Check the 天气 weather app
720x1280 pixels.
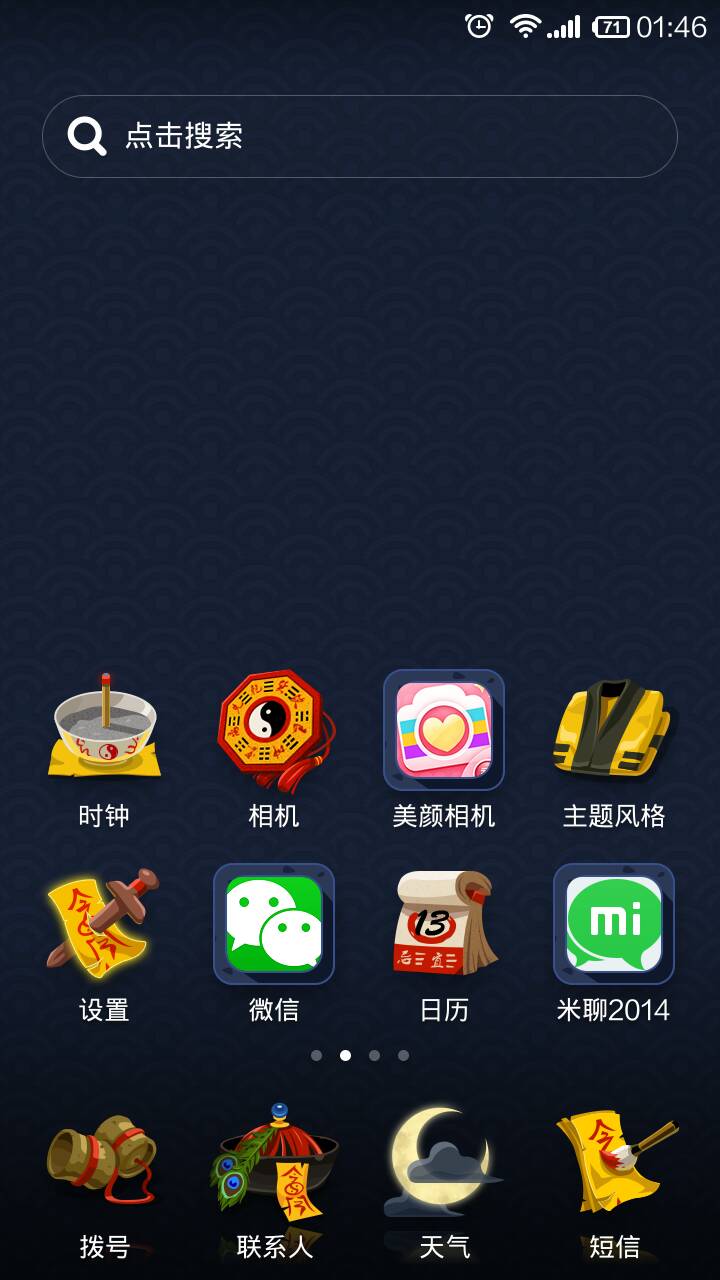[444, 1165]
